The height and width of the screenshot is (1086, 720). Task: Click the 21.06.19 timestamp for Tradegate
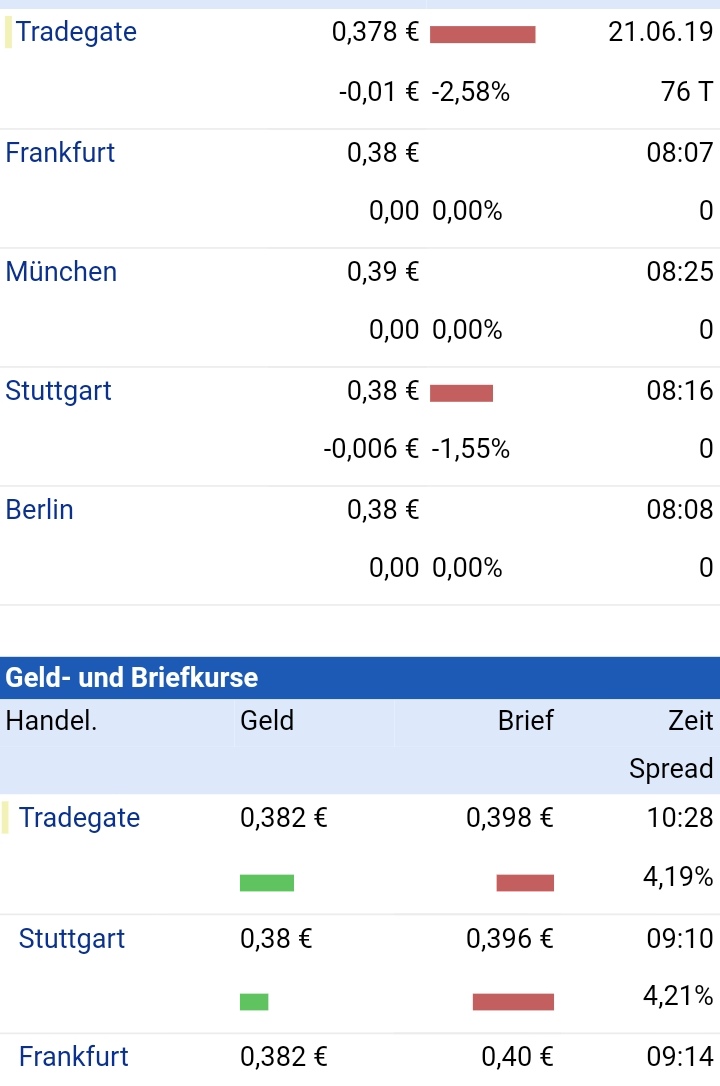660,32
